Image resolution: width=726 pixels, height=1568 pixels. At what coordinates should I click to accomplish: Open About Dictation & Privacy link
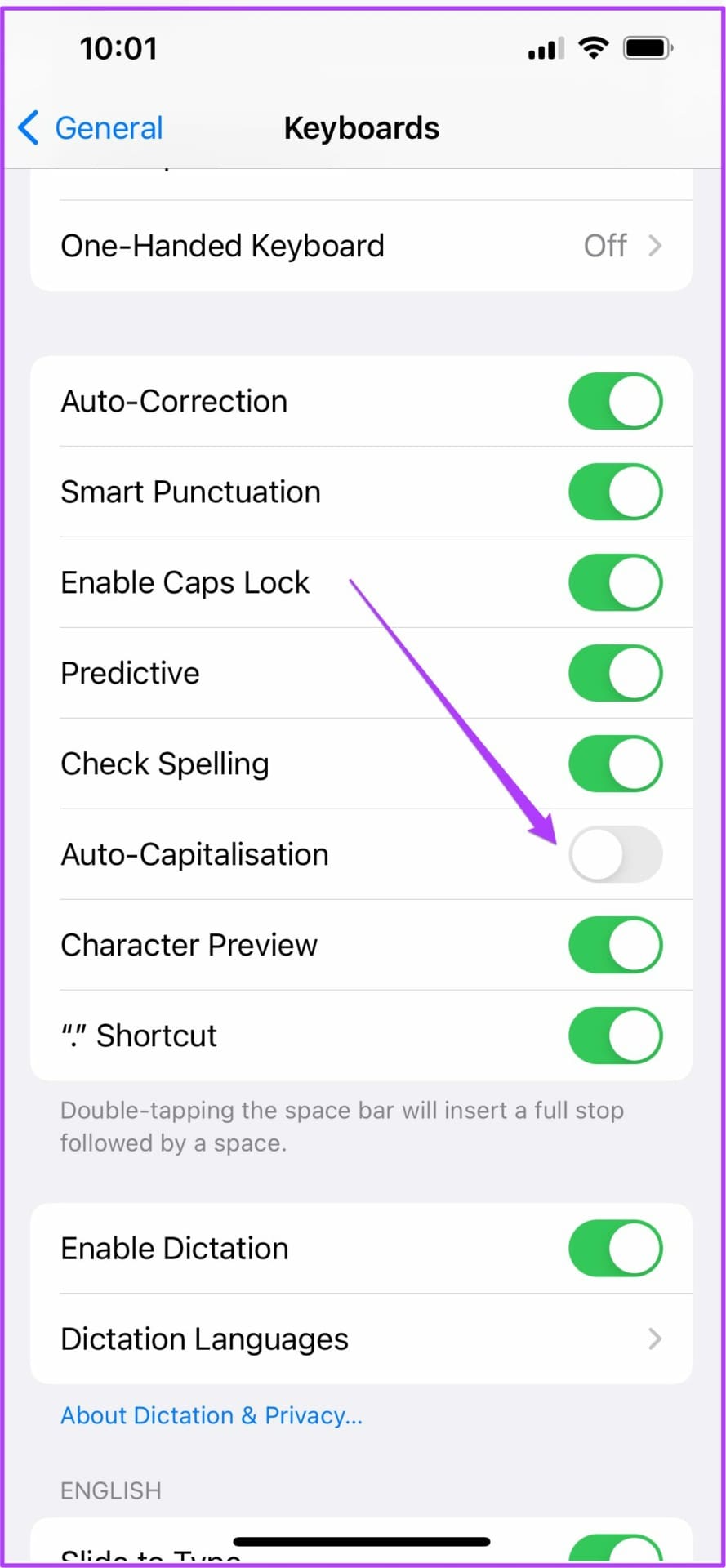212,1415
